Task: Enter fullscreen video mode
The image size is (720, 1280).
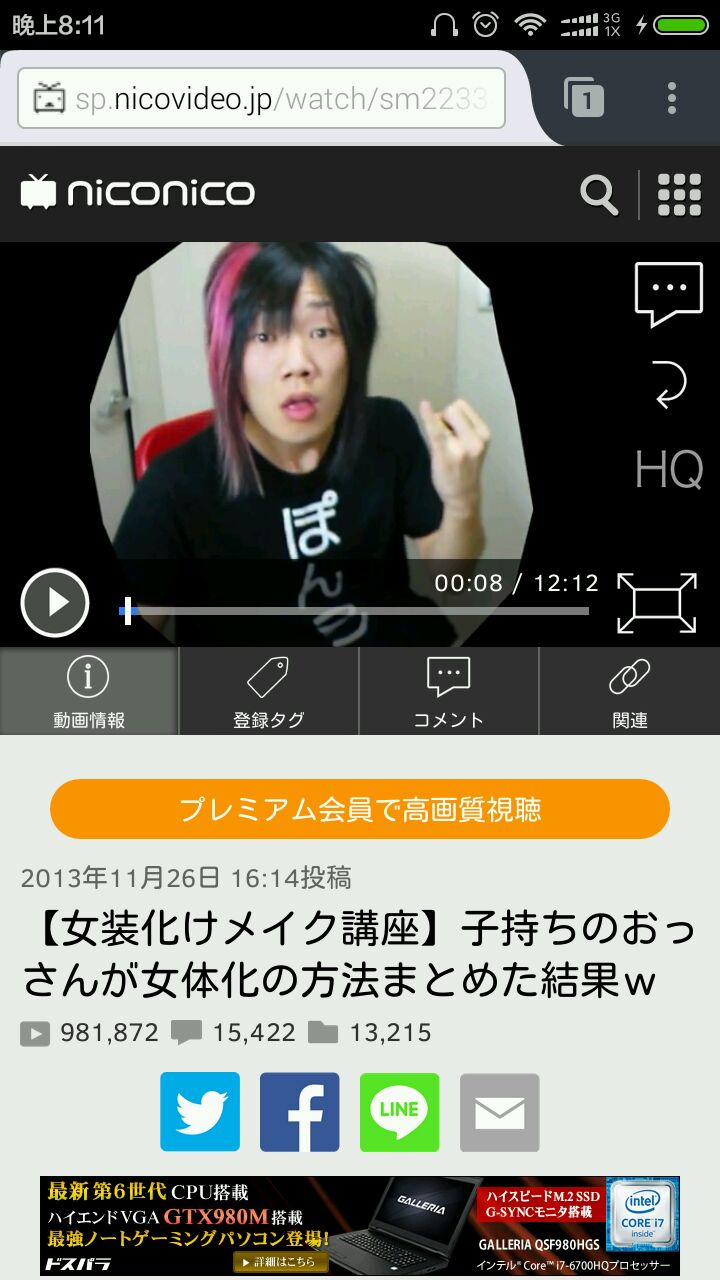Action: coord(656,603)
